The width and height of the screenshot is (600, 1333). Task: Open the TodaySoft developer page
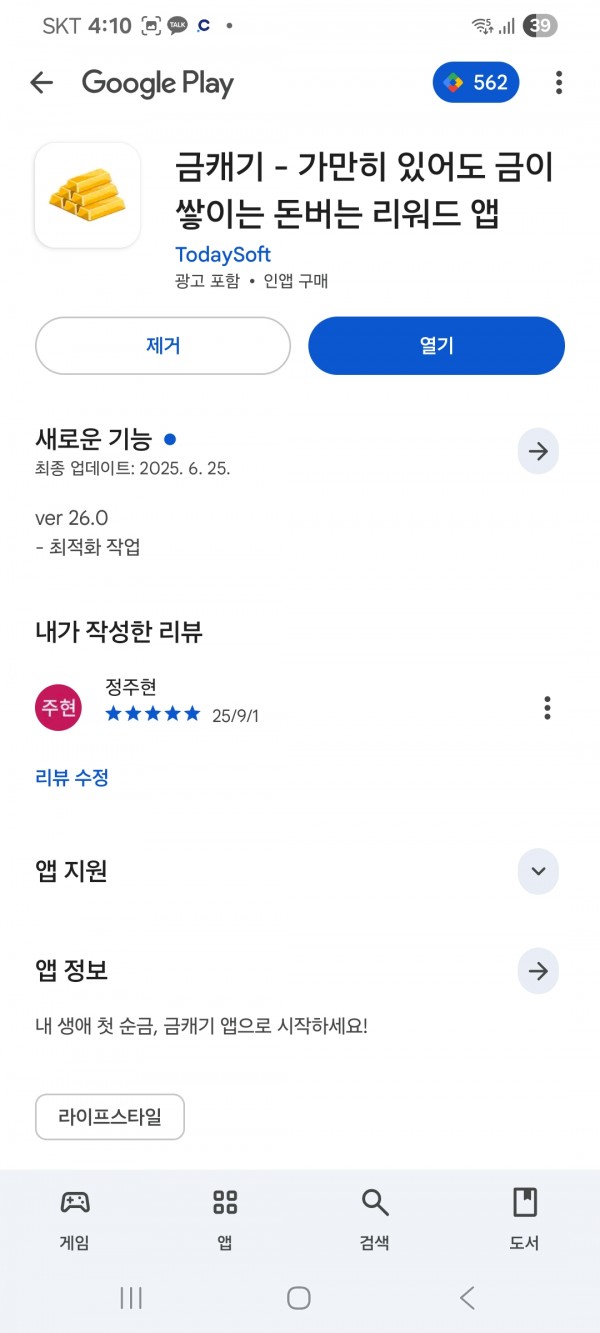(x=223, y=254)
